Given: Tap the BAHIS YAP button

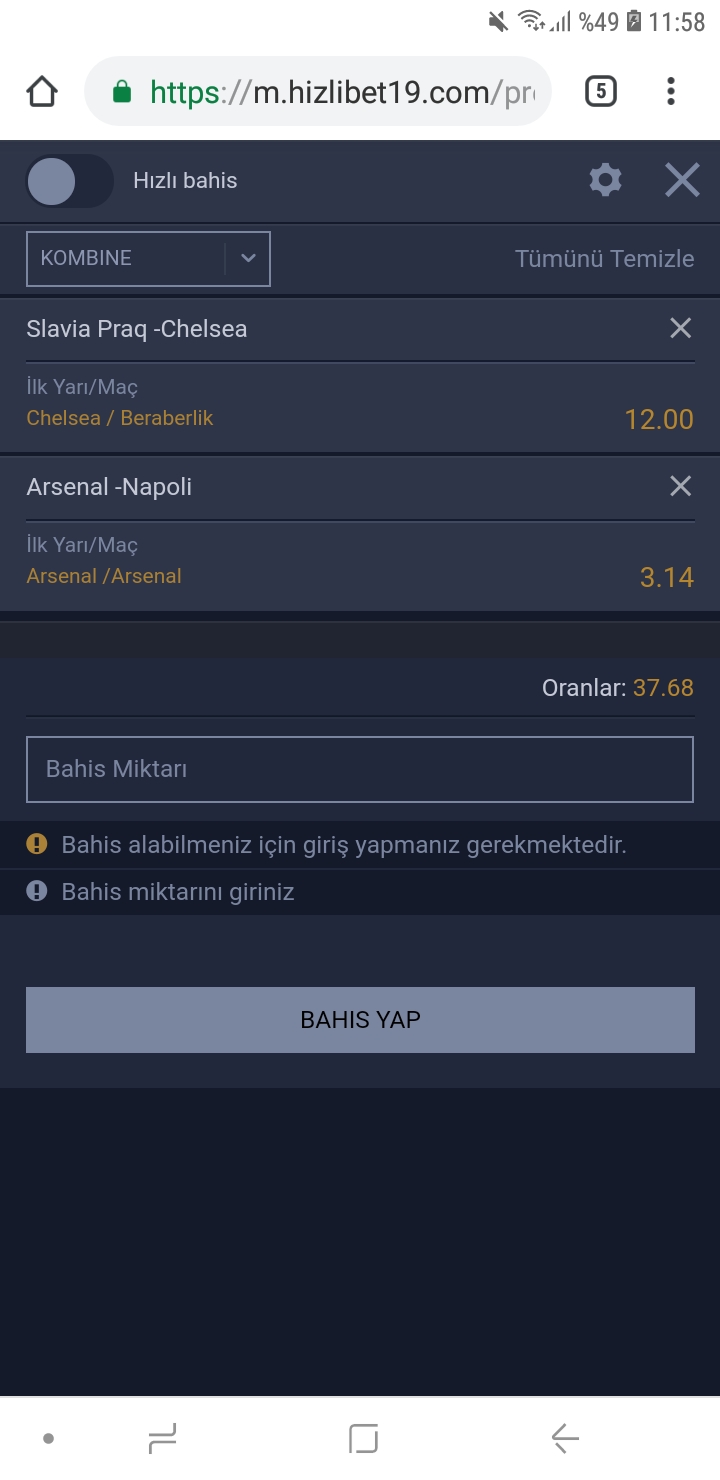Looking at the screenshot, I should point(360,1020).
